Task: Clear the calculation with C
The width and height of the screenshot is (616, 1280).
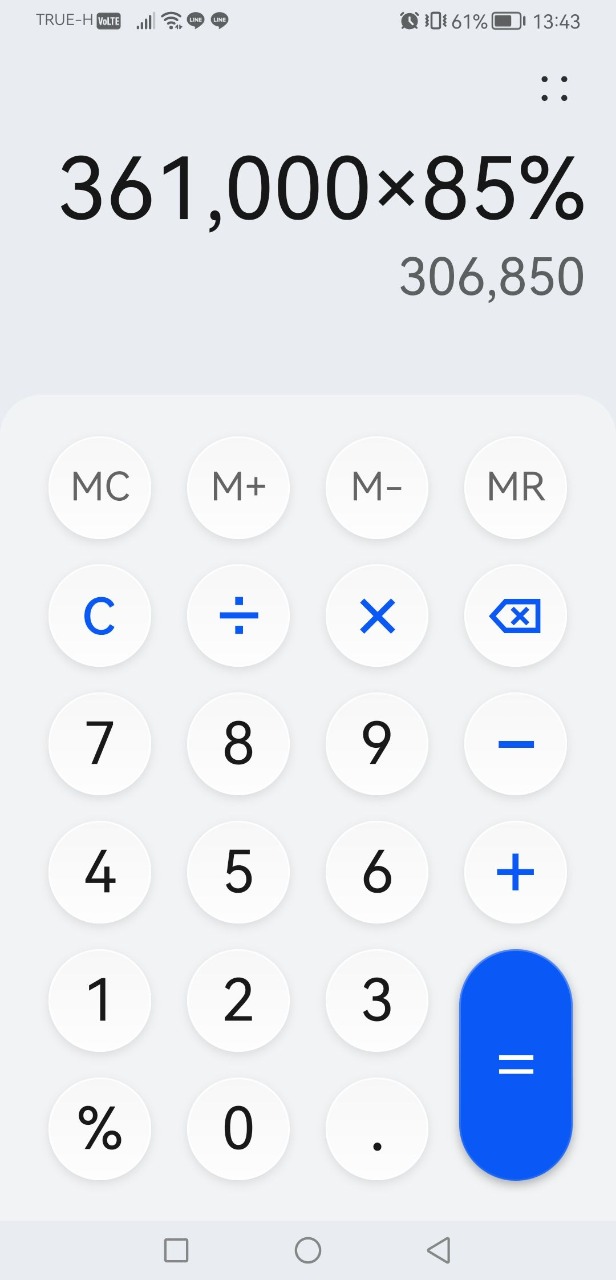Action: (100, 616)
